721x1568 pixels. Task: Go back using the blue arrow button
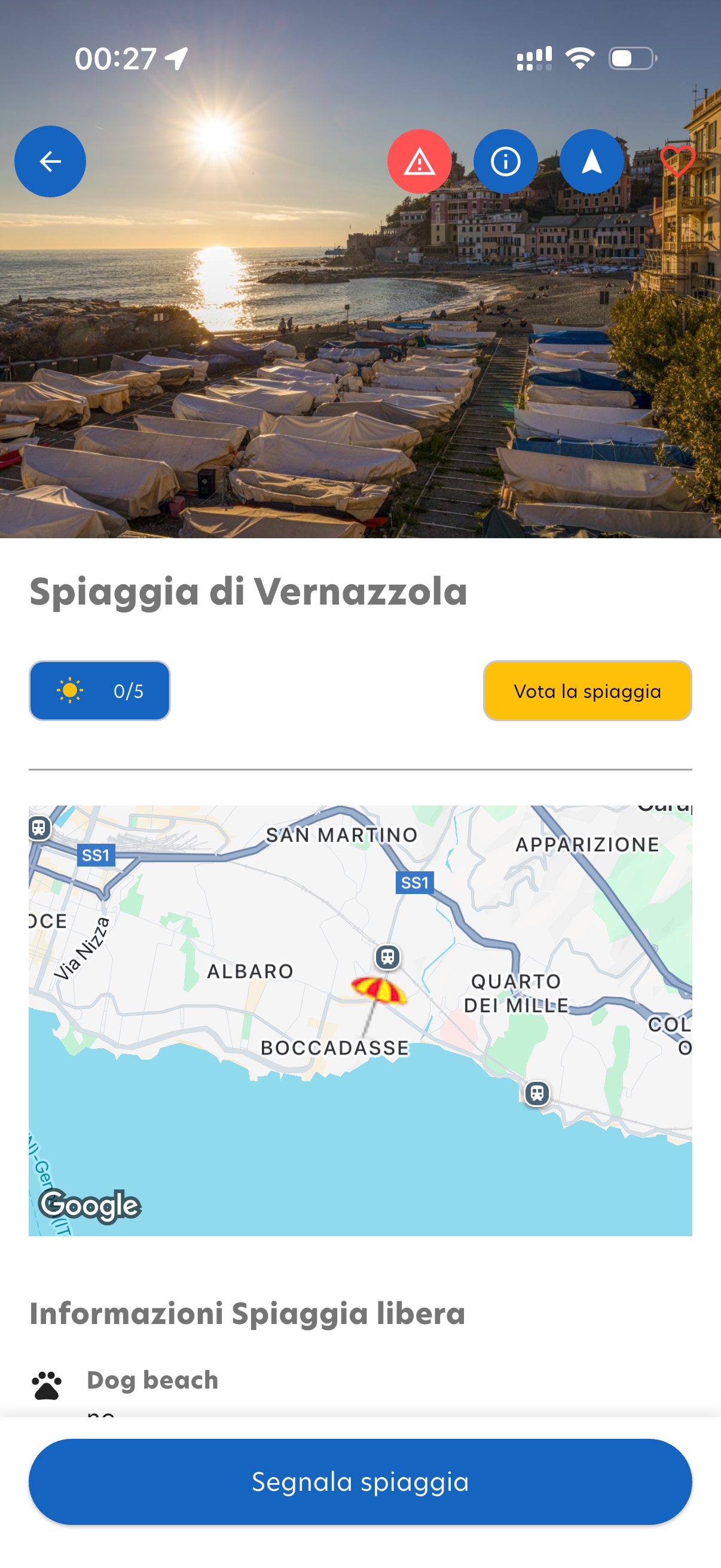(x=50, y=161)
